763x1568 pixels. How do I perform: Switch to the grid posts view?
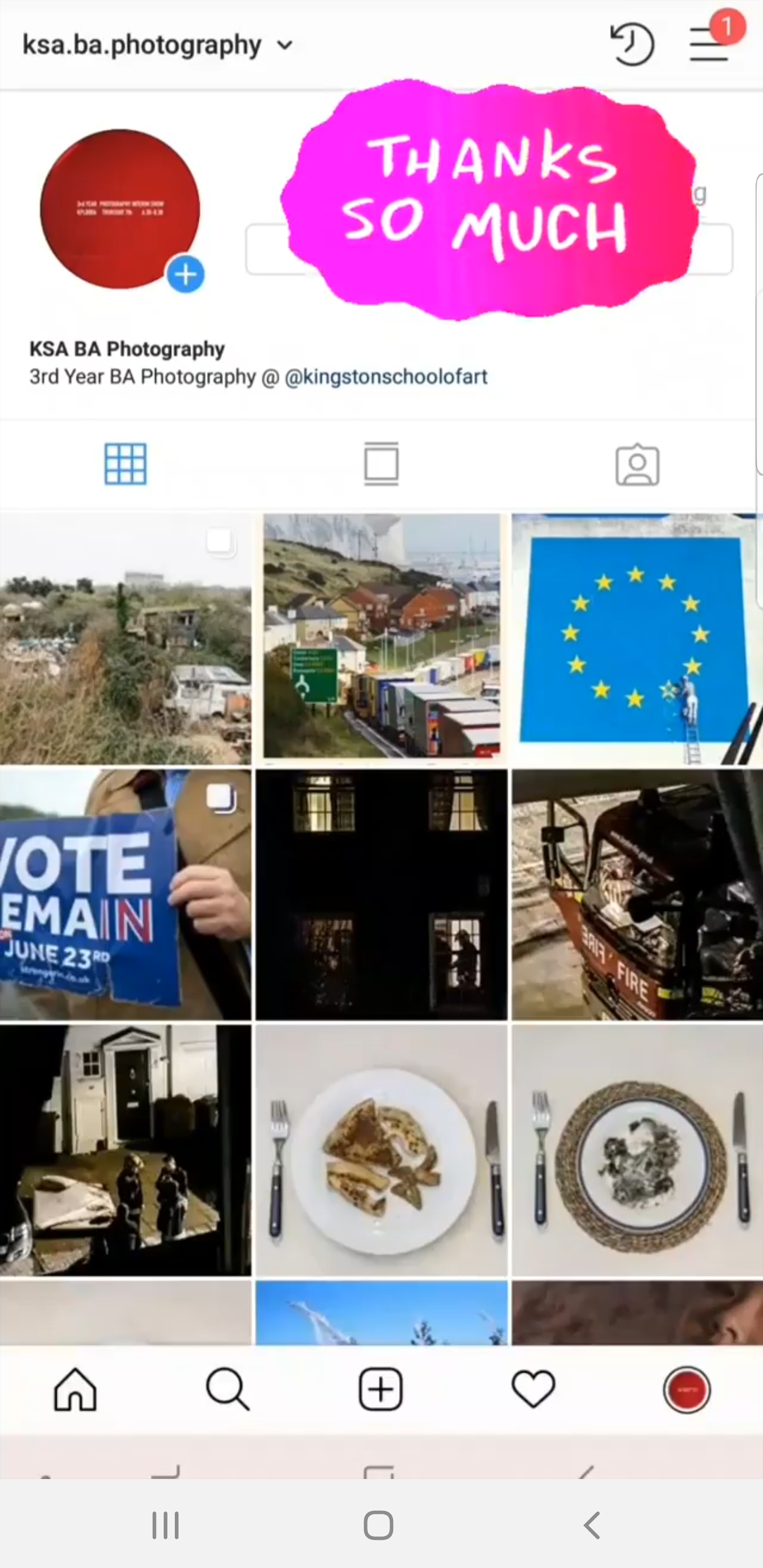coord(126,464)
